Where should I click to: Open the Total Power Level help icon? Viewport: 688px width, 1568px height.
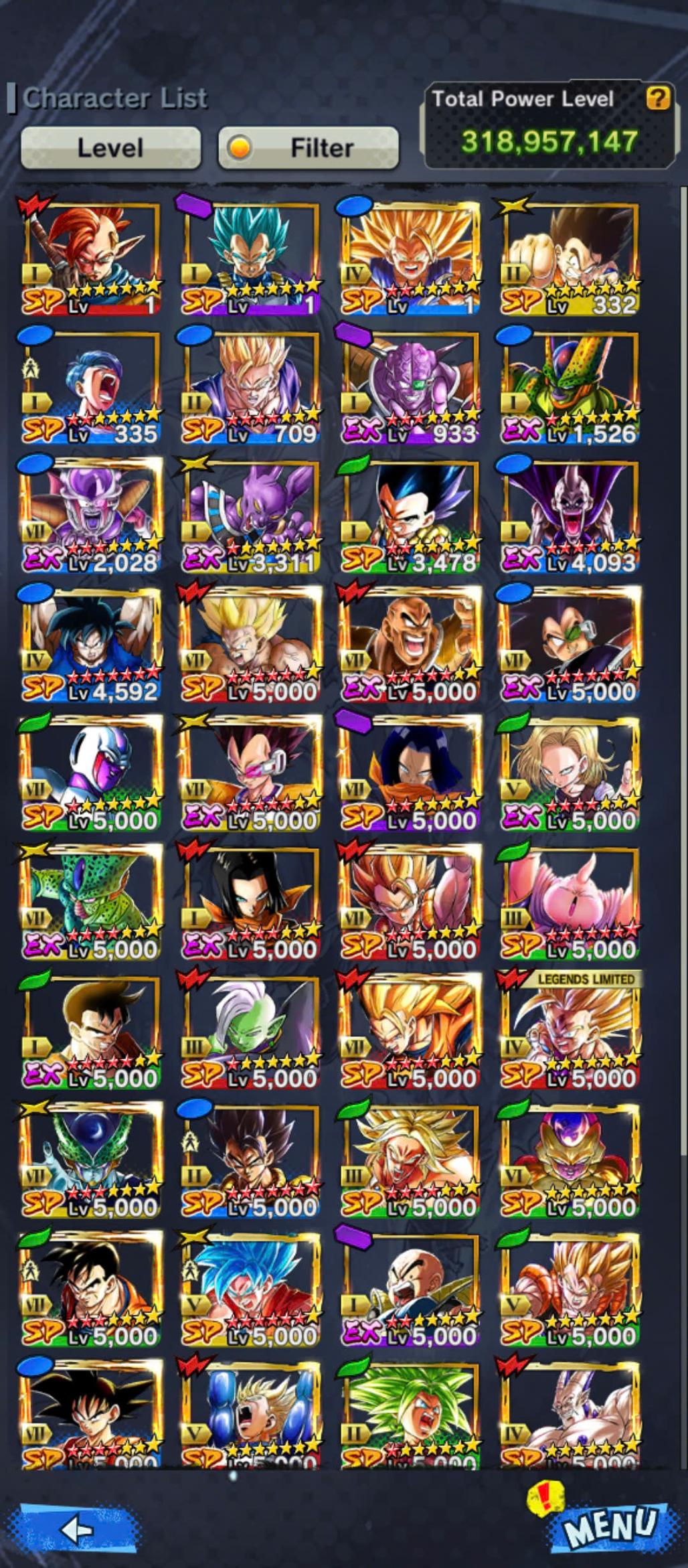click(x=657, y=99)
